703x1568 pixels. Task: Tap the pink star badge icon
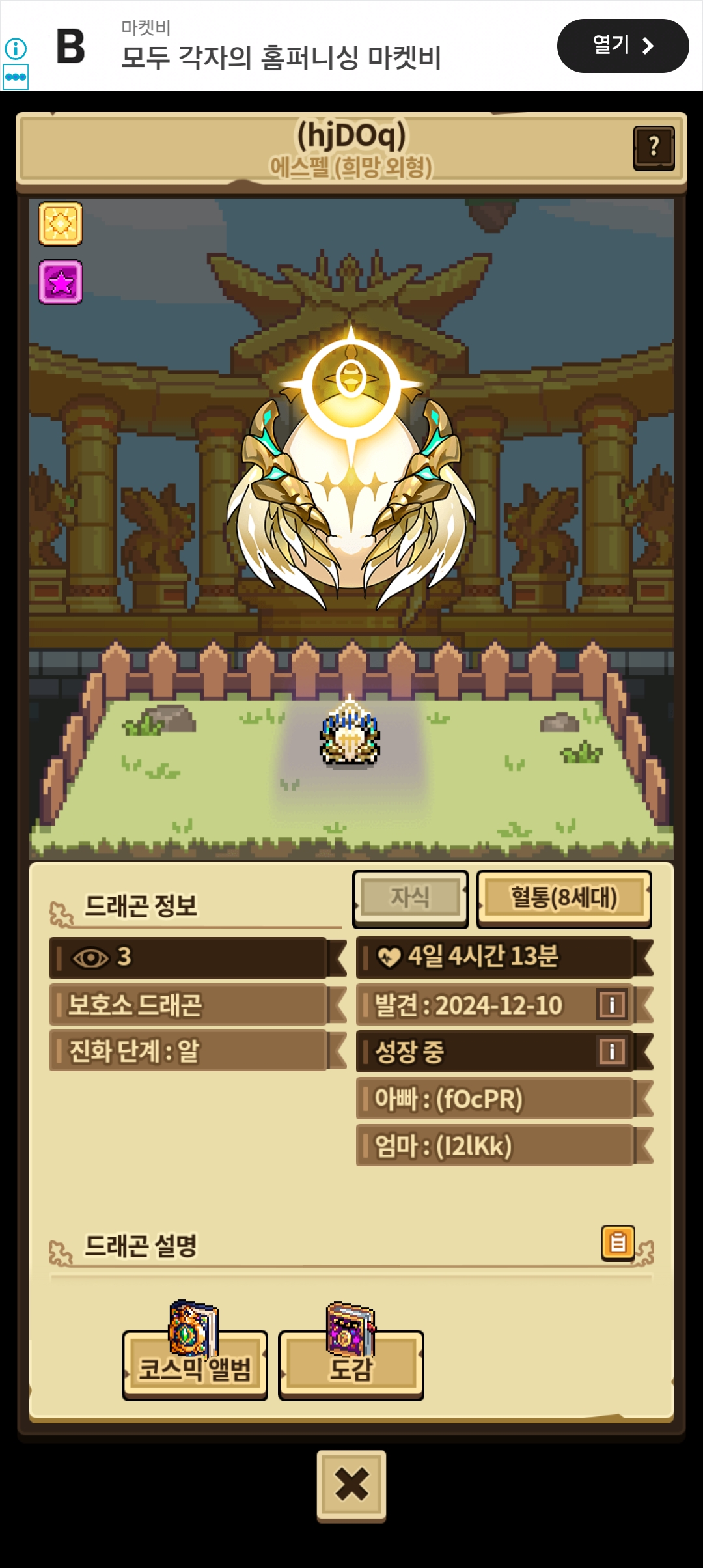tap(61, 282)
